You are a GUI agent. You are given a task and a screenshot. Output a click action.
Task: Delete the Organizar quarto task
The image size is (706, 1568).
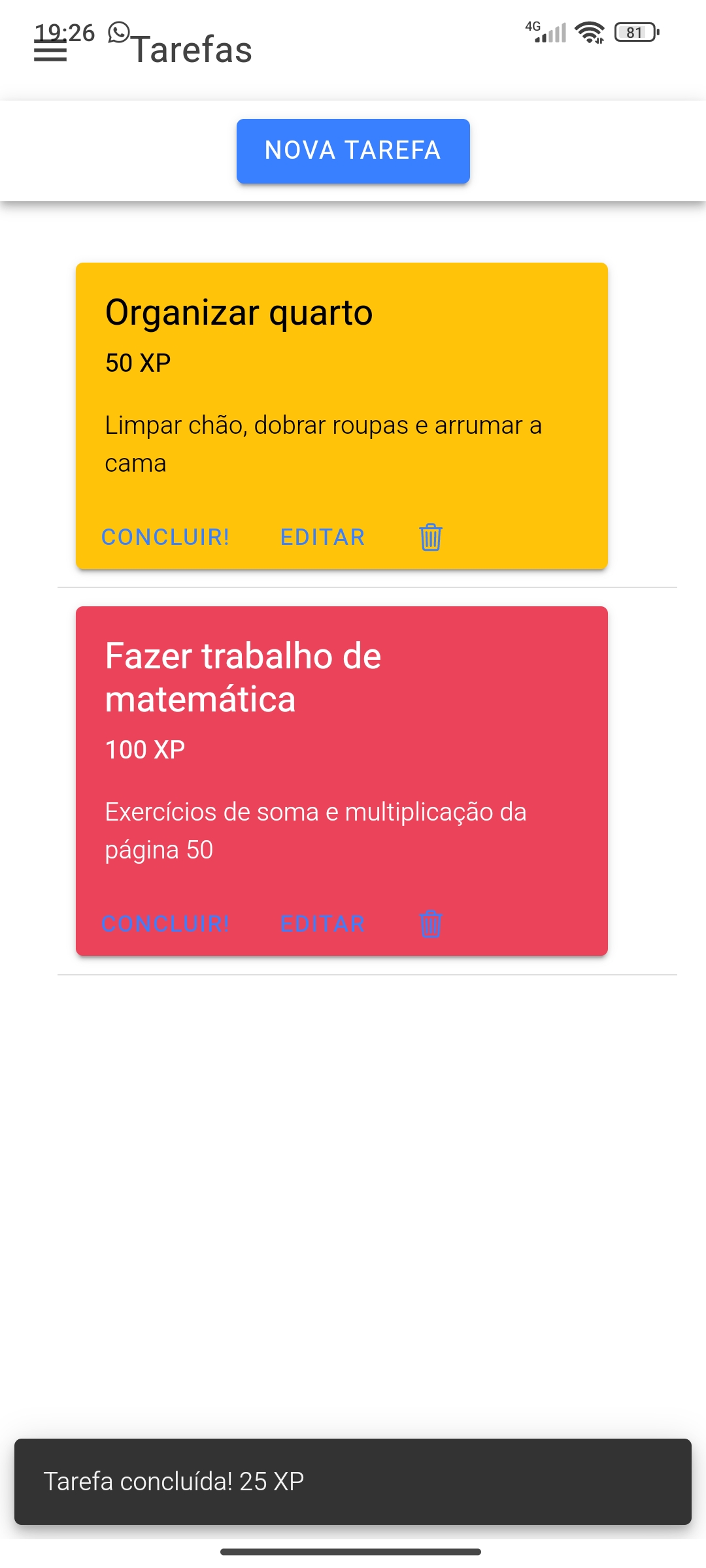pos(431,537)
